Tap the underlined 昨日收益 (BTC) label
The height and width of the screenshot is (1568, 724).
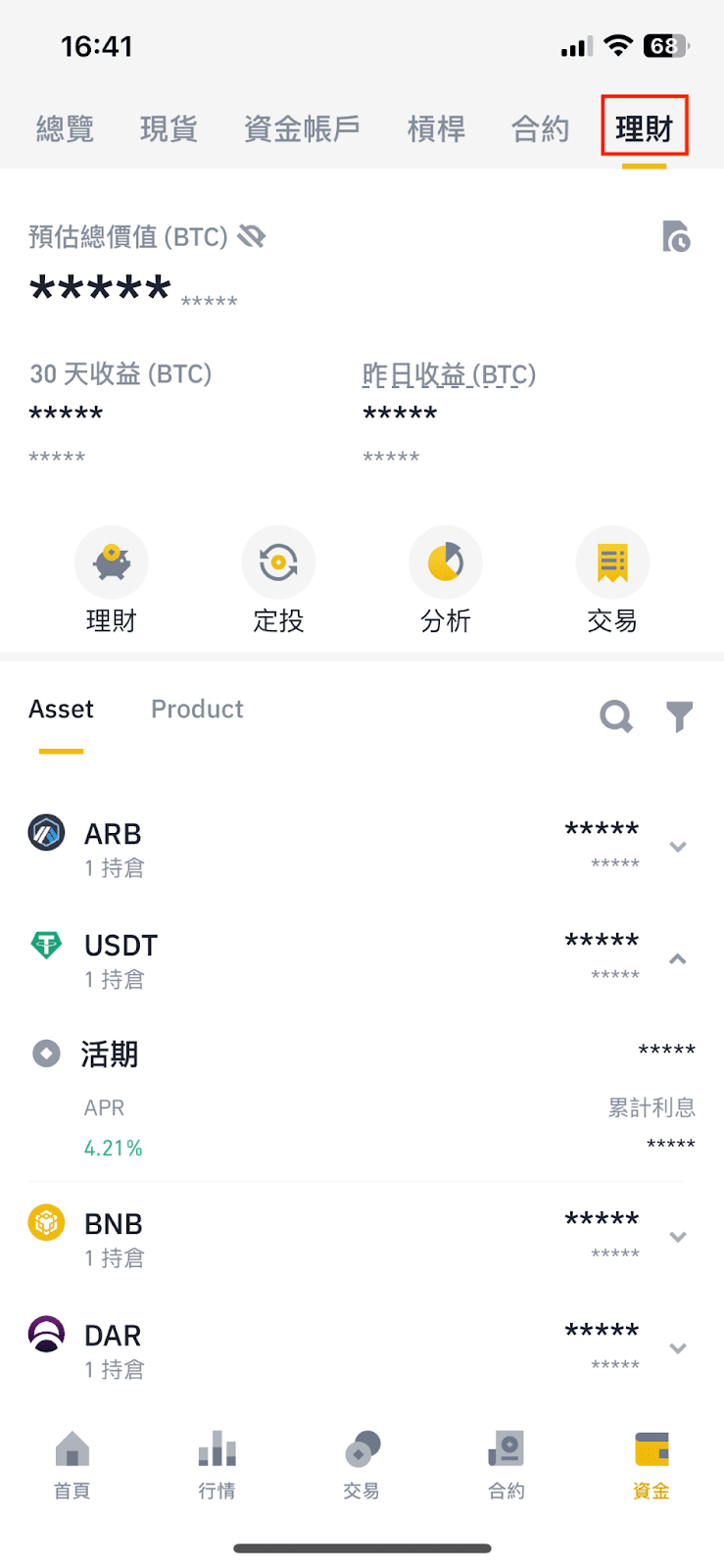[449, 374]
